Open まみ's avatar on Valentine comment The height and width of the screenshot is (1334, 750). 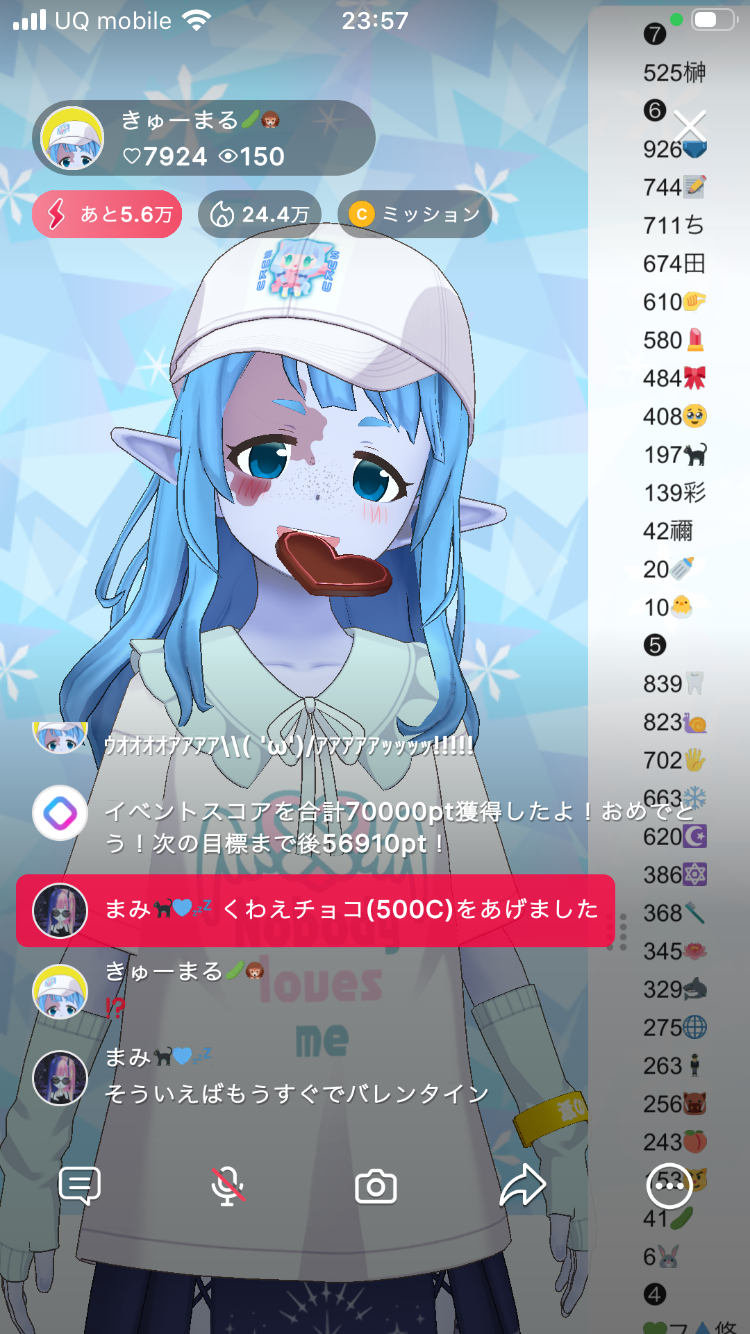tap(60, 1078)
